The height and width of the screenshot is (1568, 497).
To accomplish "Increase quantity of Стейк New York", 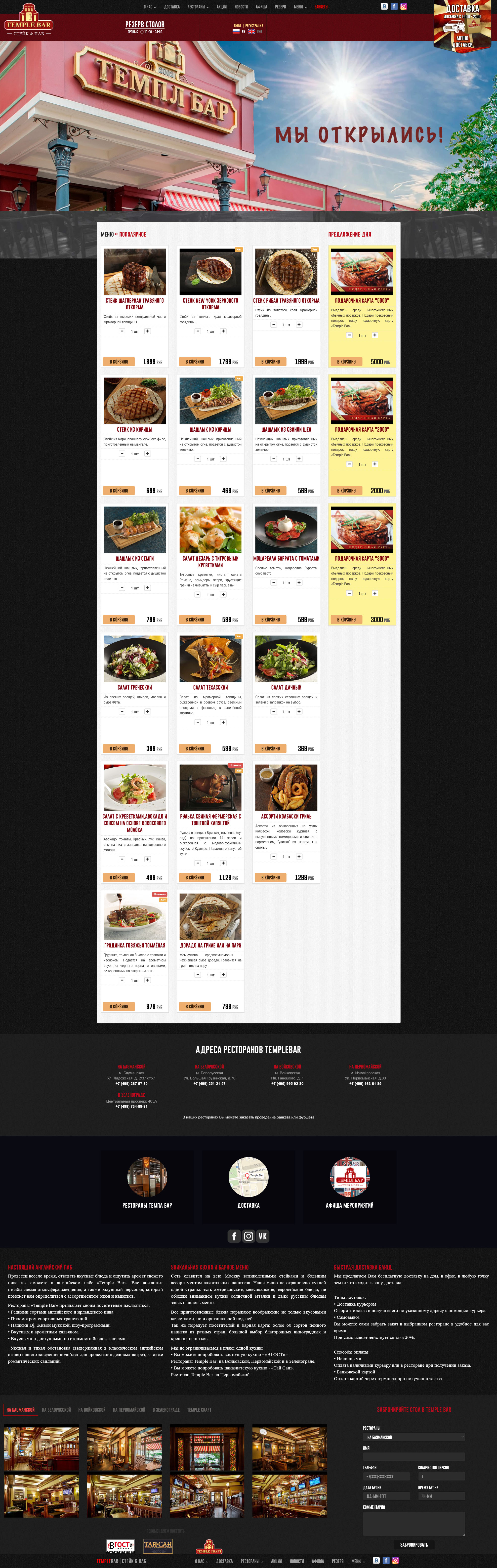I will pos(223,331).
